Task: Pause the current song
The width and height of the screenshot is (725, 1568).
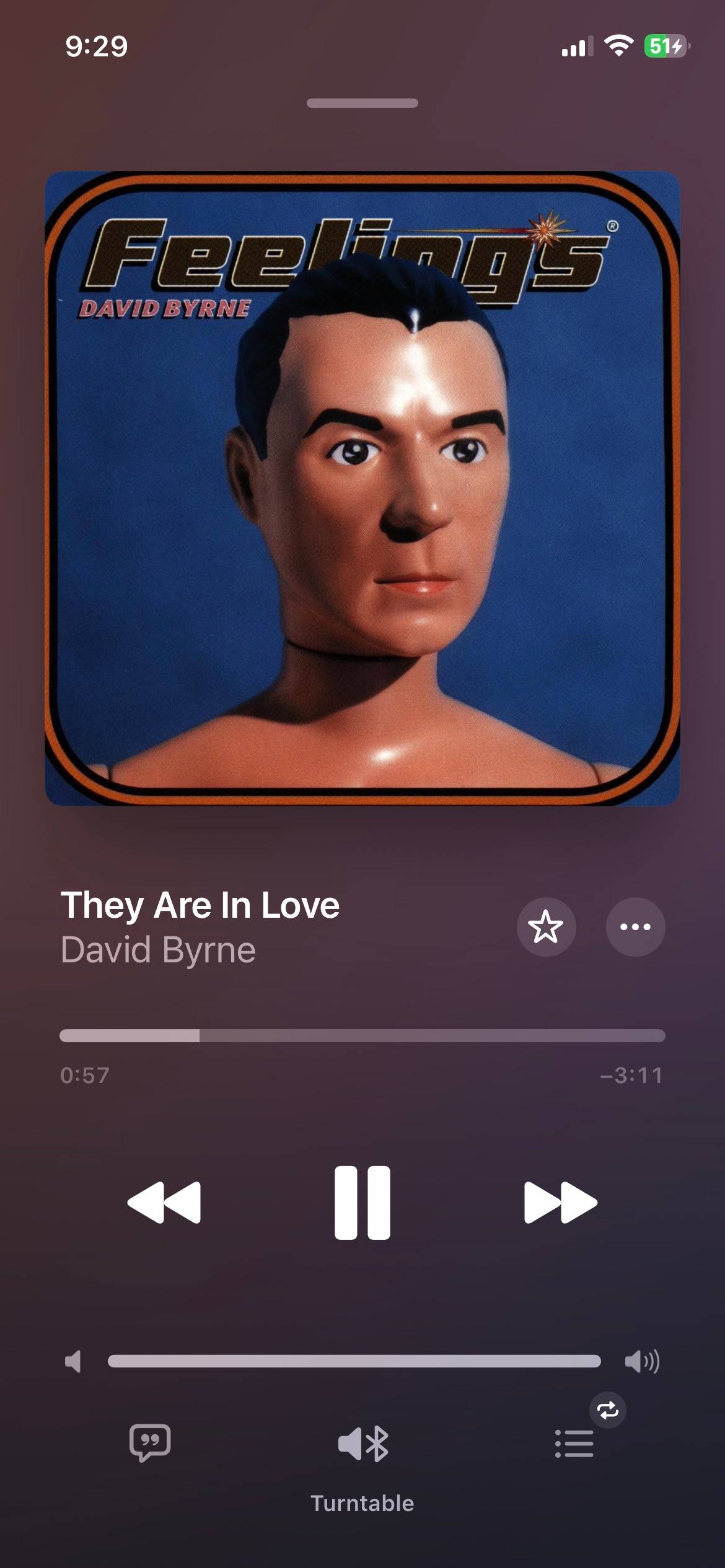Action: click(362, 1202)
